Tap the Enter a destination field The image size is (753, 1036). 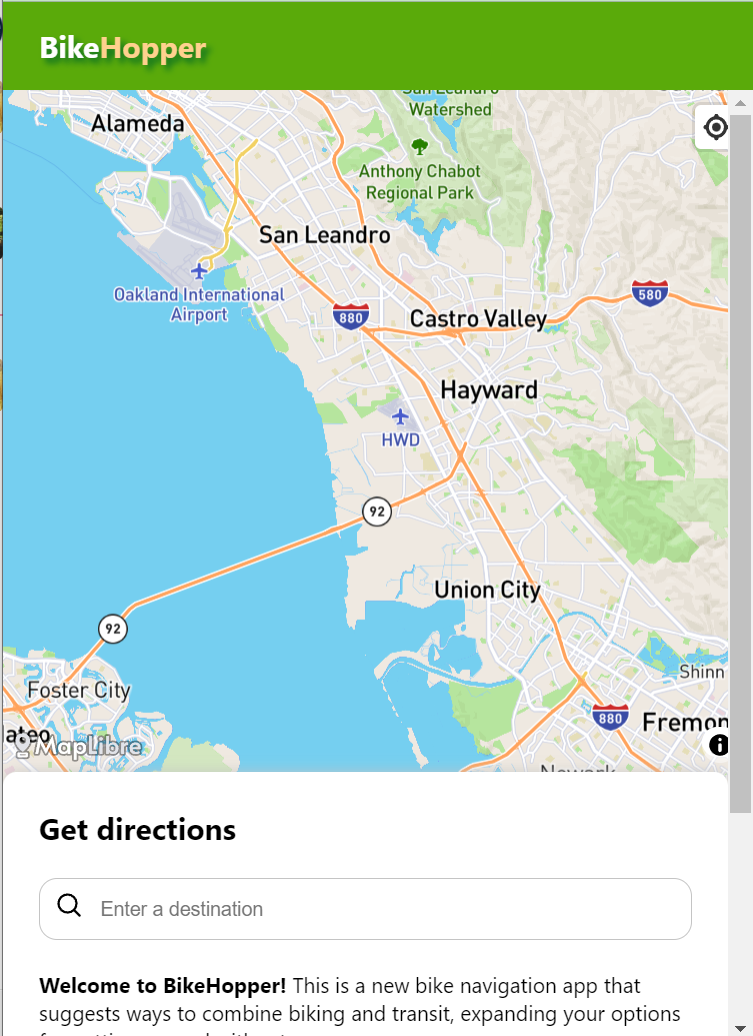(380, 909)
